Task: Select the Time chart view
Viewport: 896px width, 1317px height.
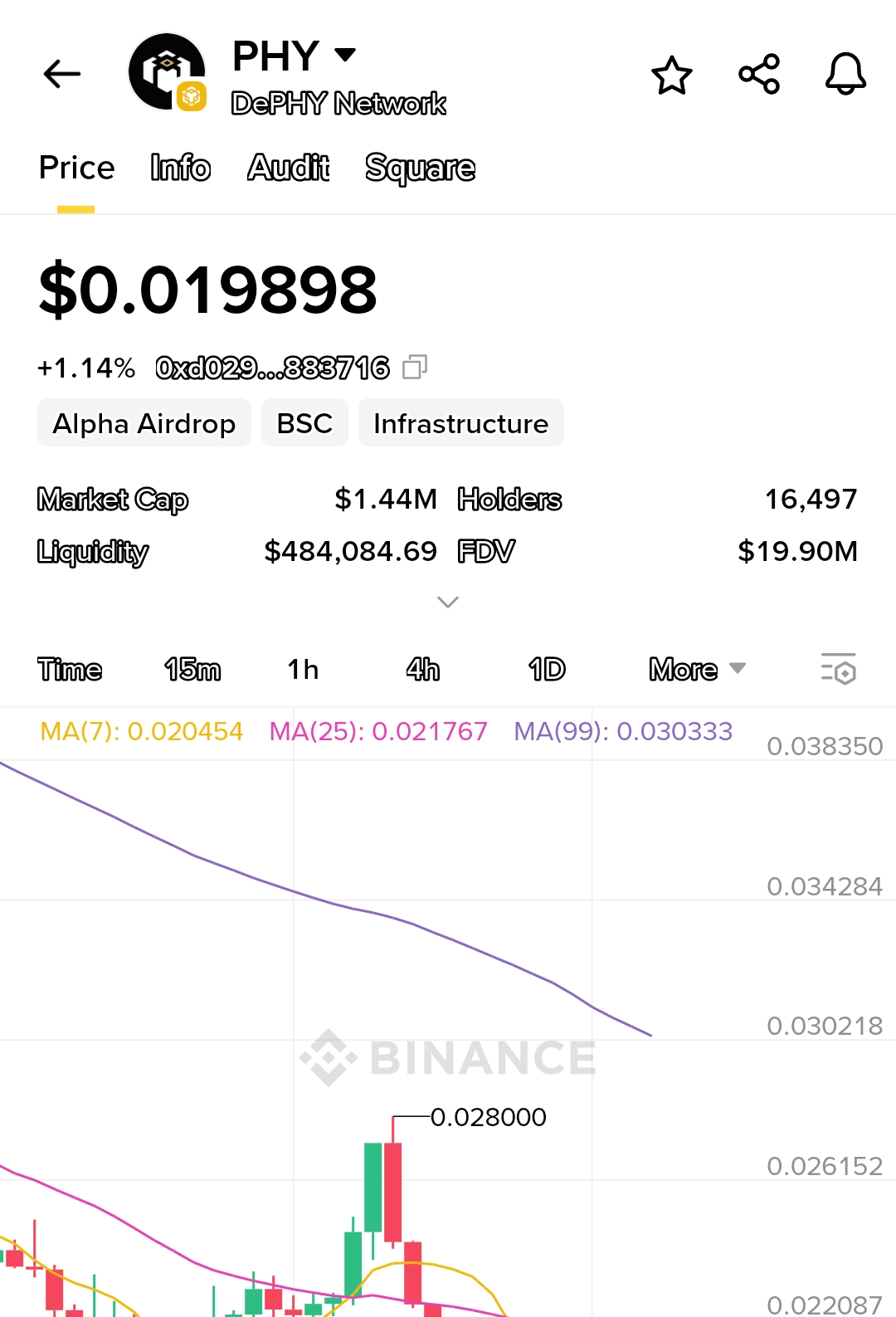Action: click(70, 669)
